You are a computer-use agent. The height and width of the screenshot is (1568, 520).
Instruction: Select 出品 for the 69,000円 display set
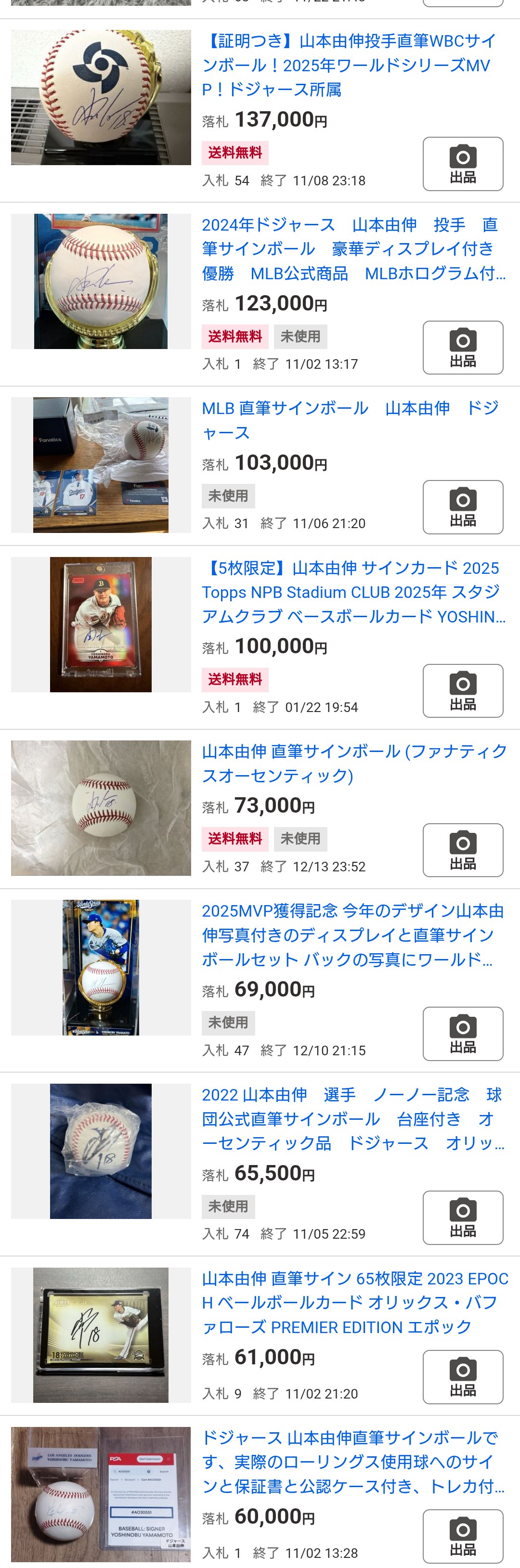[463, 1034]
